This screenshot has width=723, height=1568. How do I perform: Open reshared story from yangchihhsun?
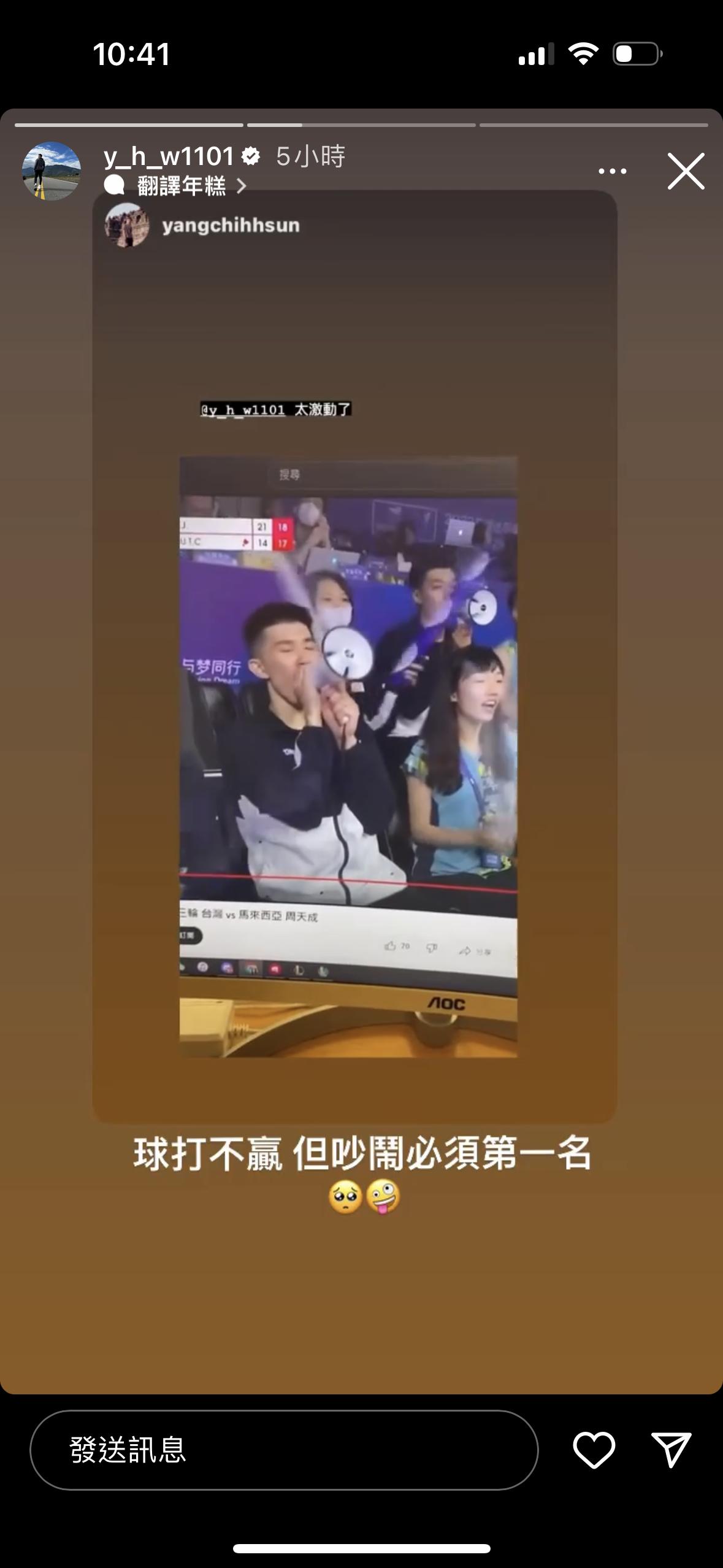[x=354, y=656]
